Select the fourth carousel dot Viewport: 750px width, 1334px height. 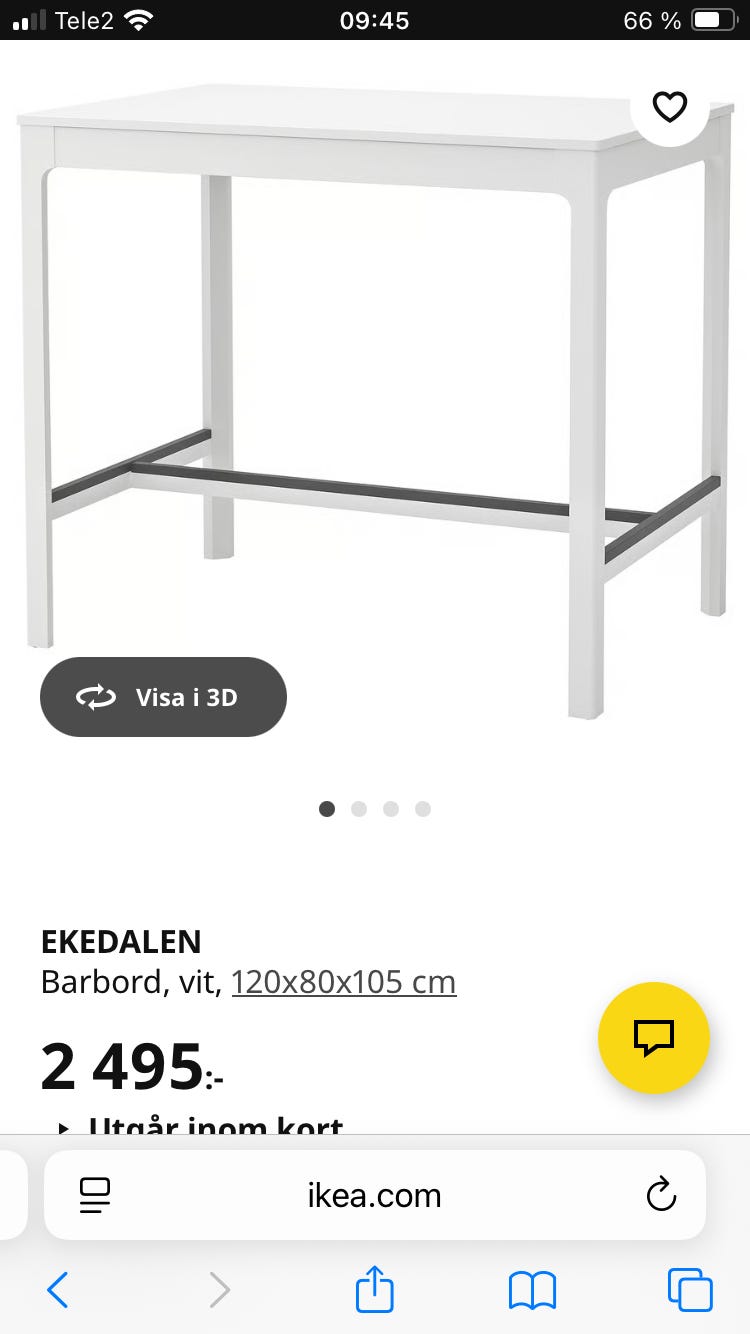423,809
